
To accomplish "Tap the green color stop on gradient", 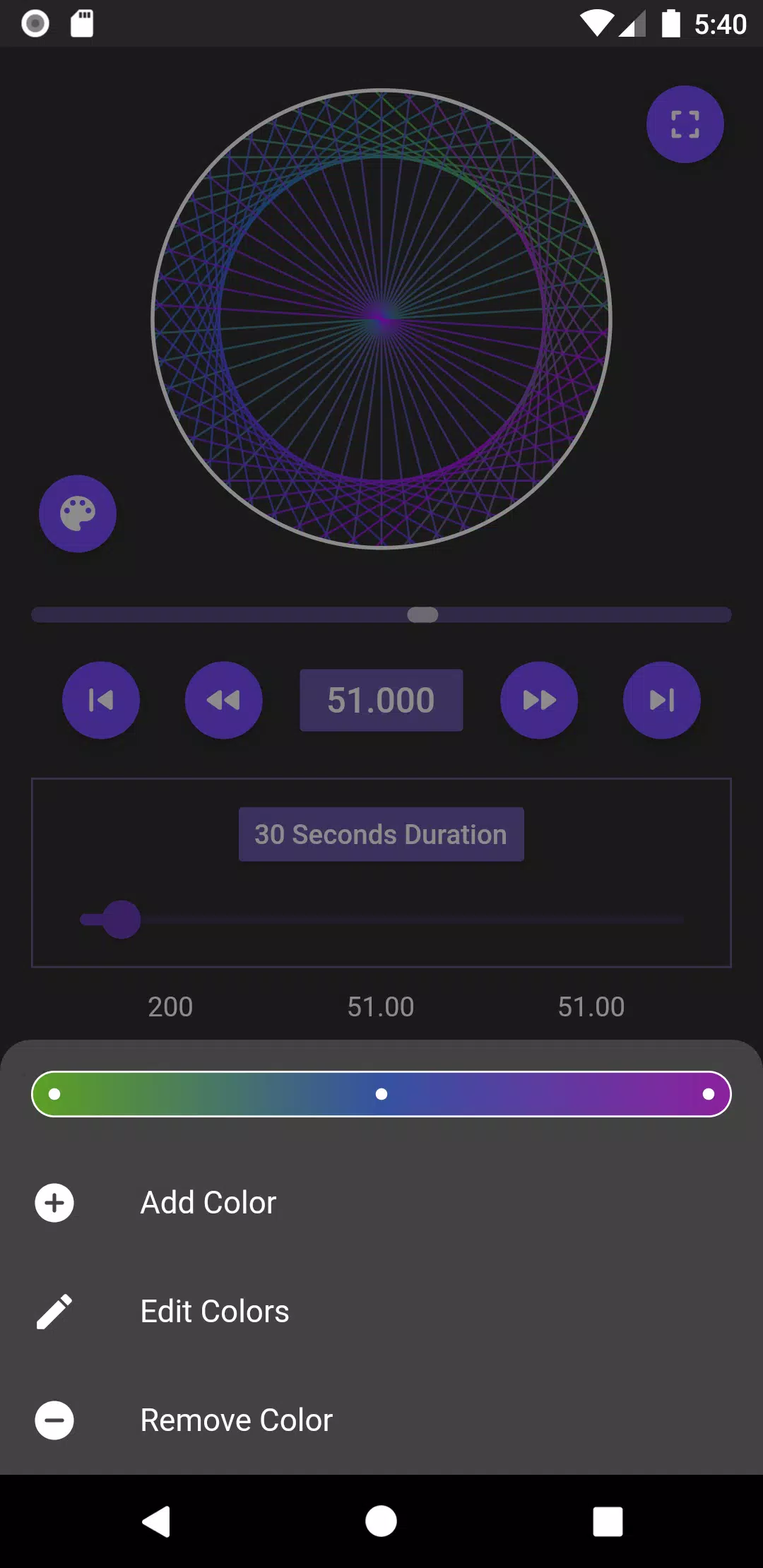I will tap(54, 1094).
